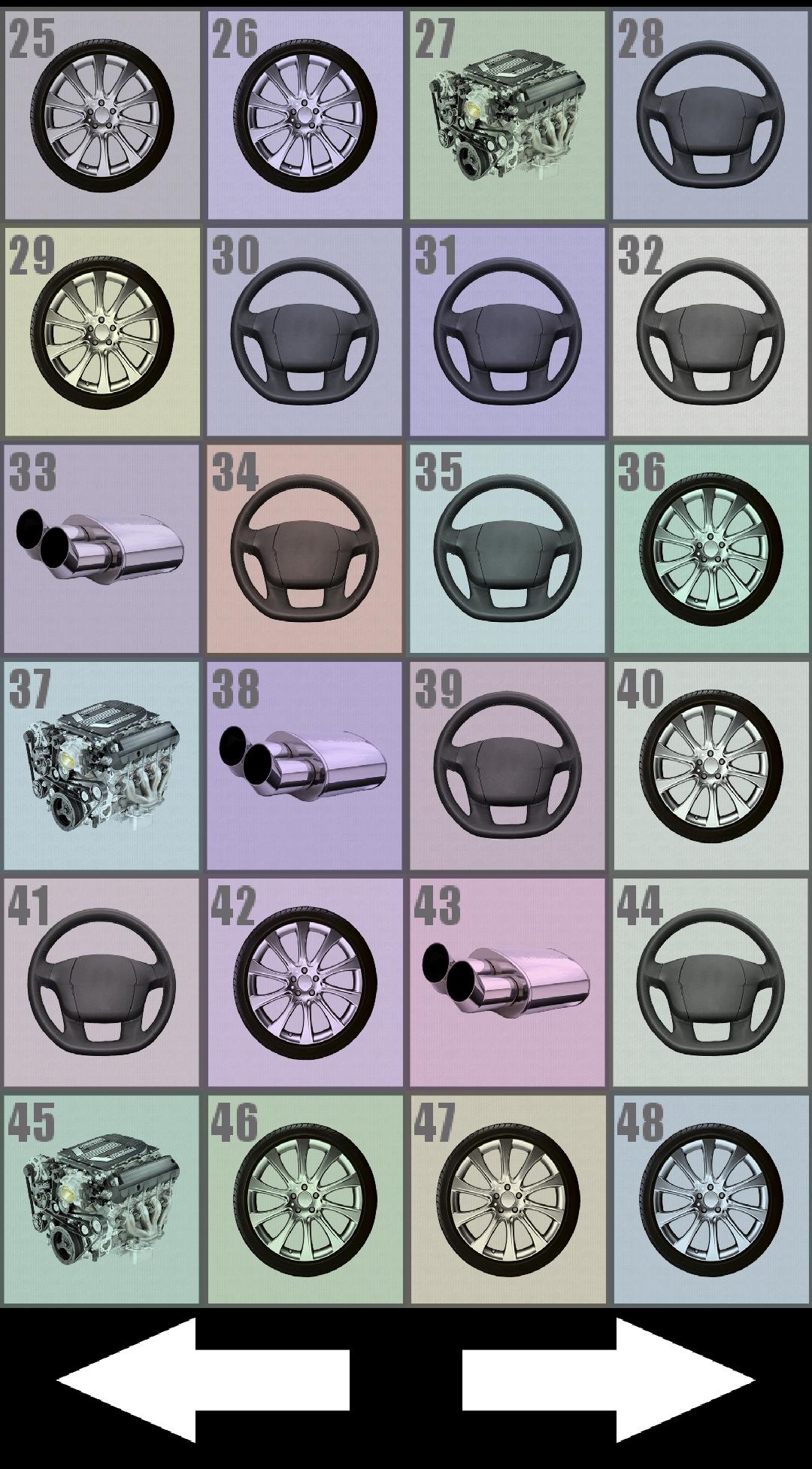812x1469 pixels.
Task: Select level 38 exhaust muffler tile
Action: pyautogui.click(x=305, y=766)
